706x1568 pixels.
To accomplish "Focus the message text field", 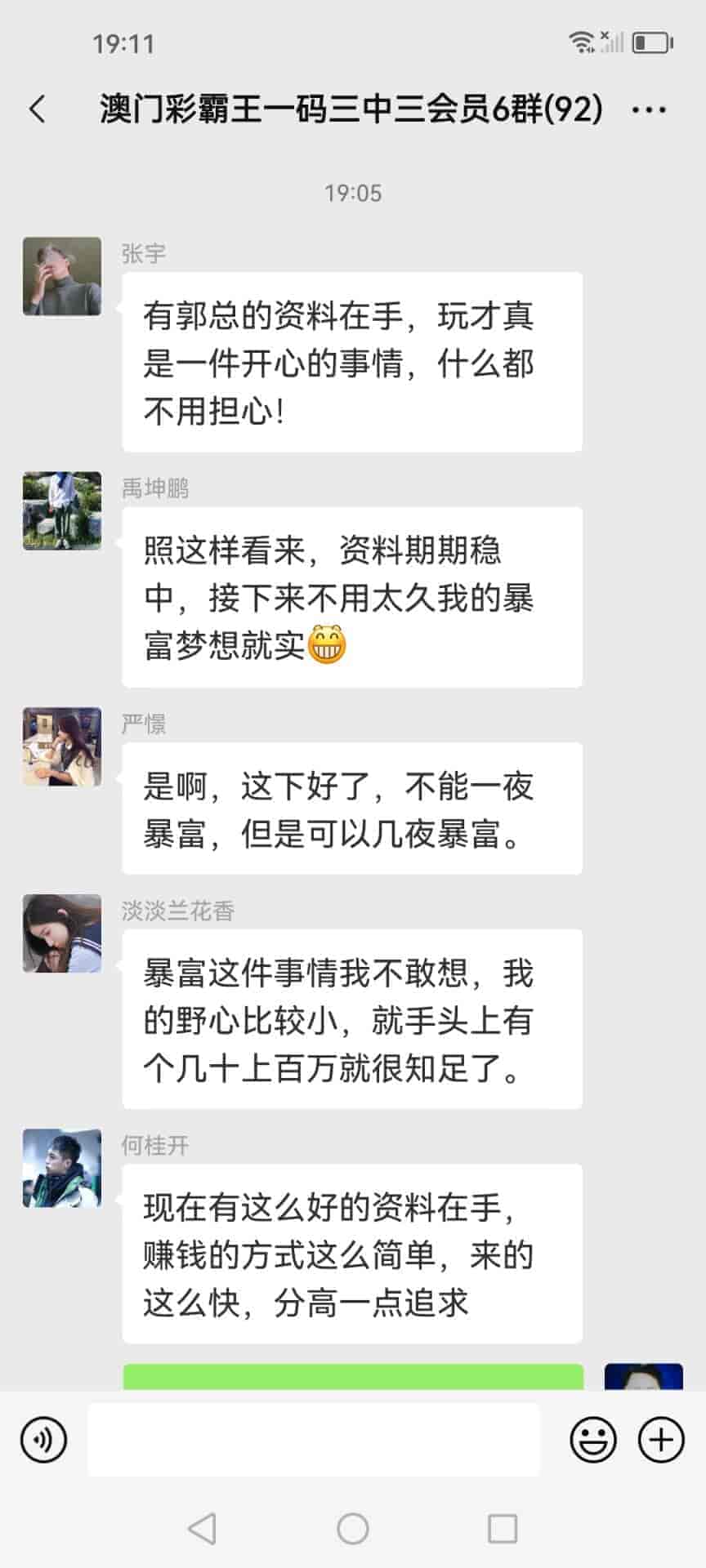I will (x=314, y=1440).
